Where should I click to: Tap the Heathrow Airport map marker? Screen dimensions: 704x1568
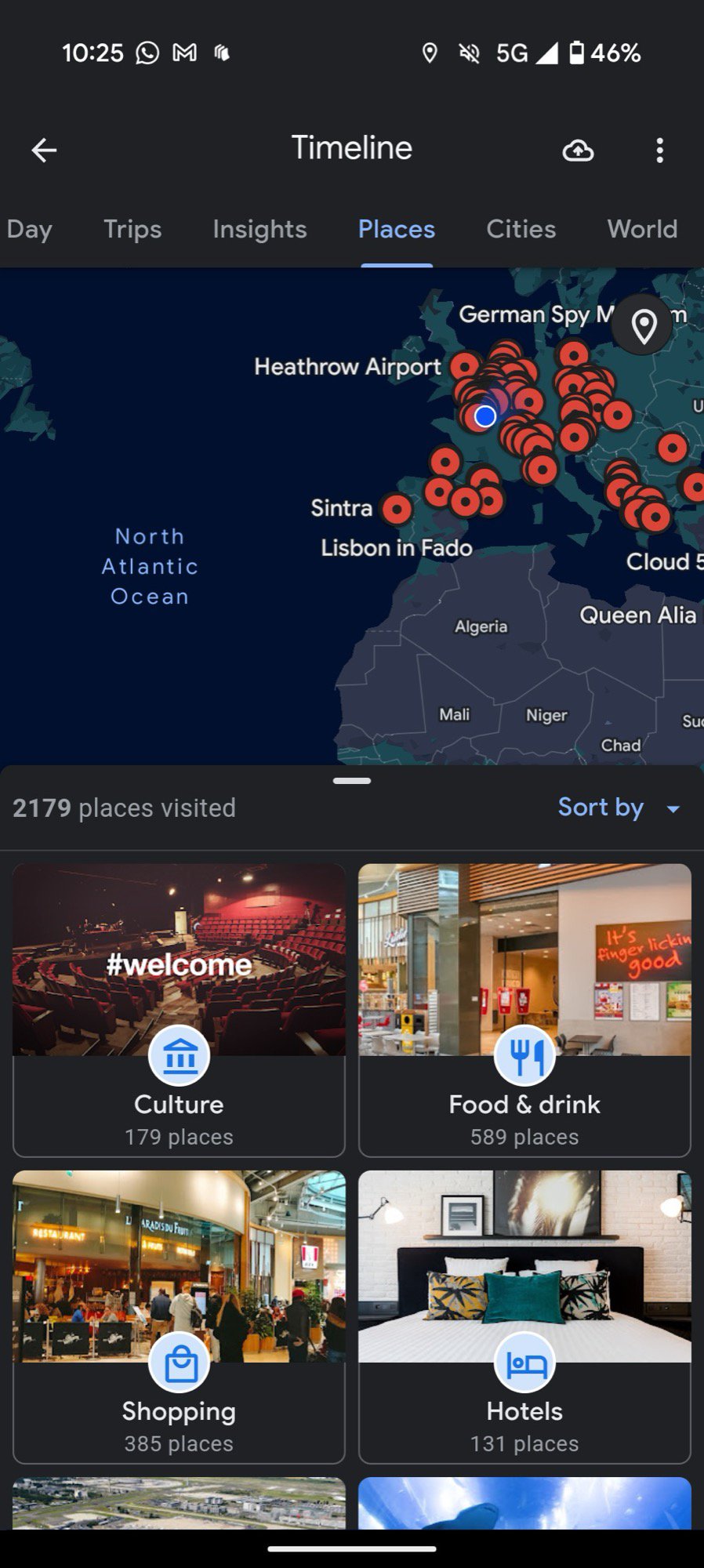coord(465,366)
